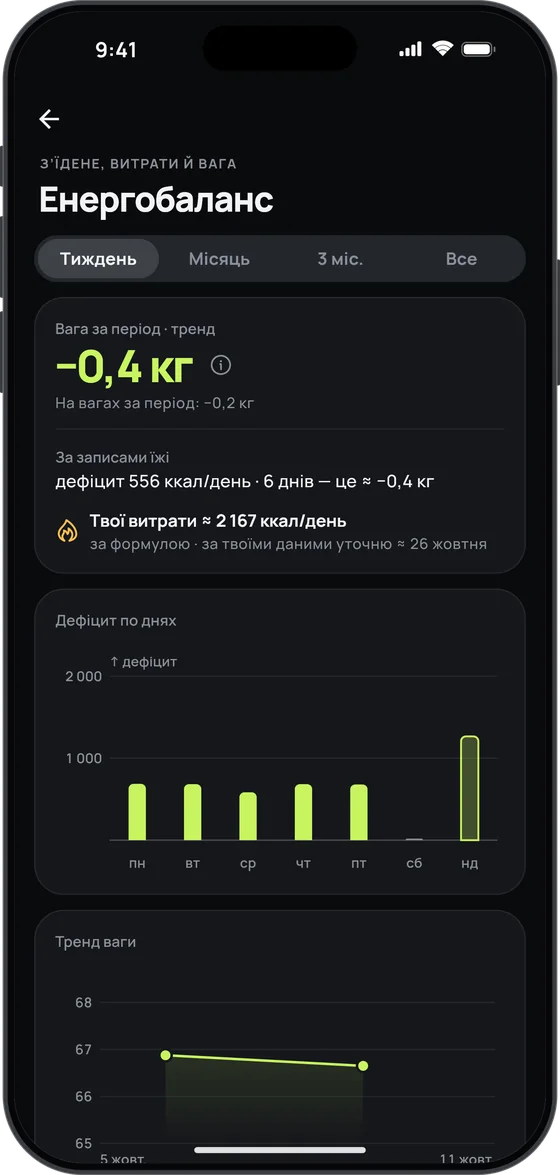Open the info icon next to −0,4 кг
This screenshot has width=560, height=1175.
pos(220,365)
